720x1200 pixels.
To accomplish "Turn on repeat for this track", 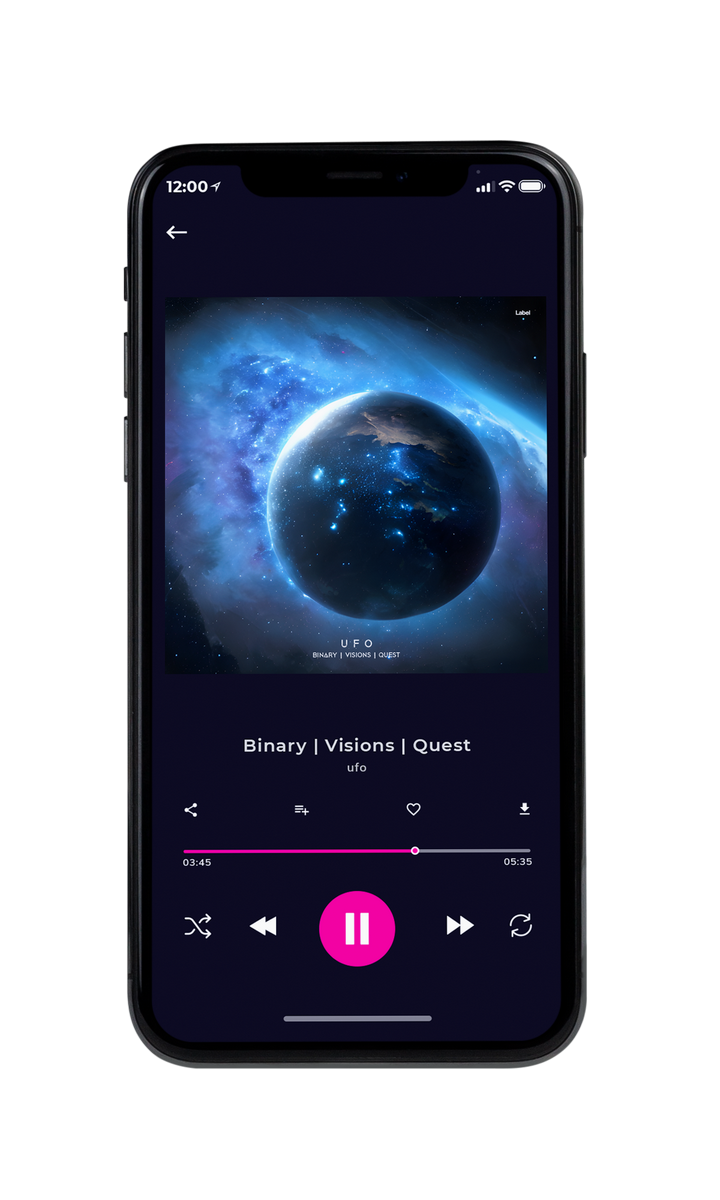I will pyautogui.click(x=520, y=926).
